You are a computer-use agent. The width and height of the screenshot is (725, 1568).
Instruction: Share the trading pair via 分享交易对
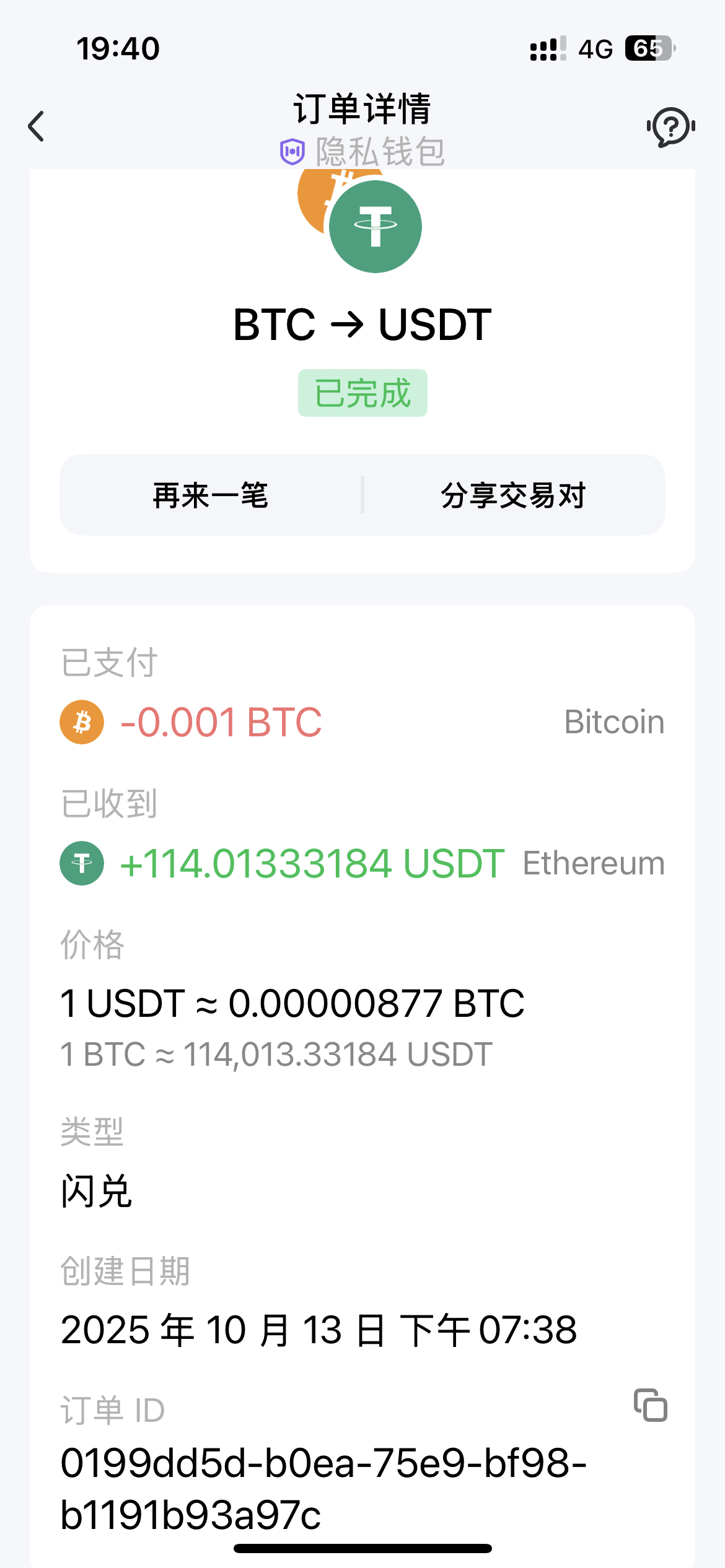coord(513,495)
